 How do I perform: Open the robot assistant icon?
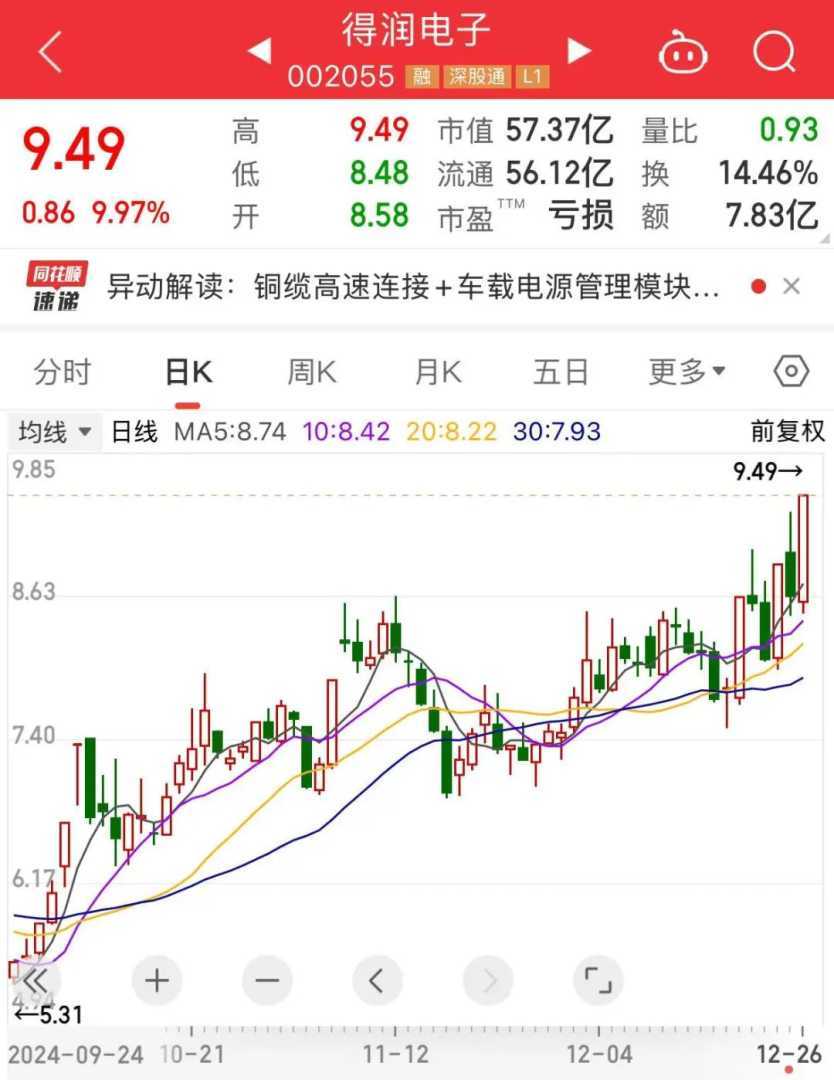pyautogui.click(x=683, y=52)
